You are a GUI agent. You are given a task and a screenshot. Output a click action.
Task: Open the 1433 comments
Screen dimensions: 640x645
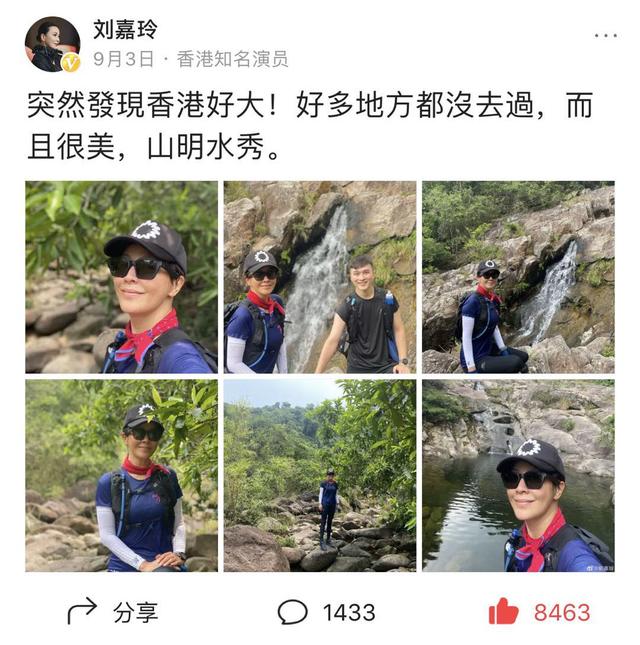click(x=326, y=612)
